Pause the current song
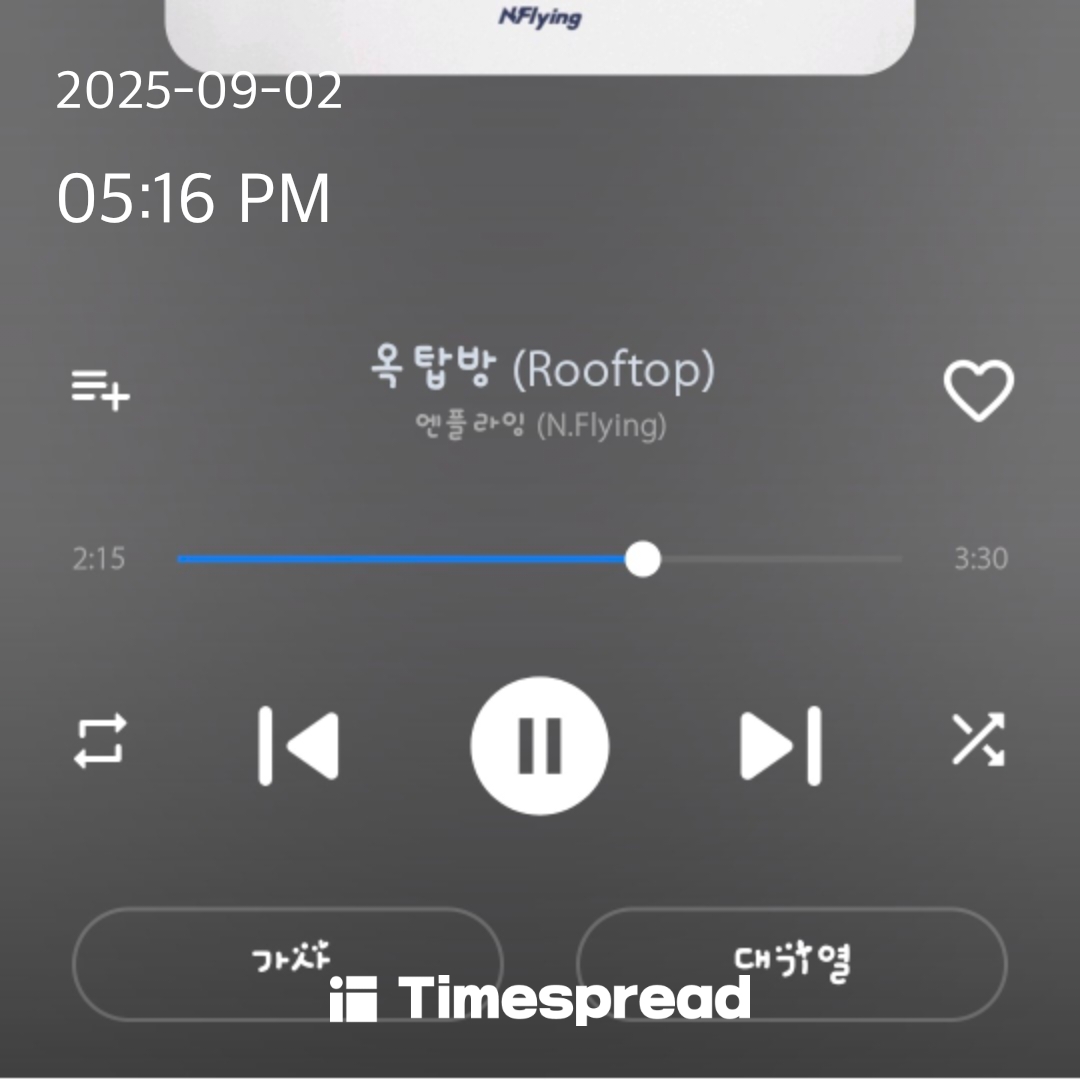1080x1080 pixels. point(540,745)
